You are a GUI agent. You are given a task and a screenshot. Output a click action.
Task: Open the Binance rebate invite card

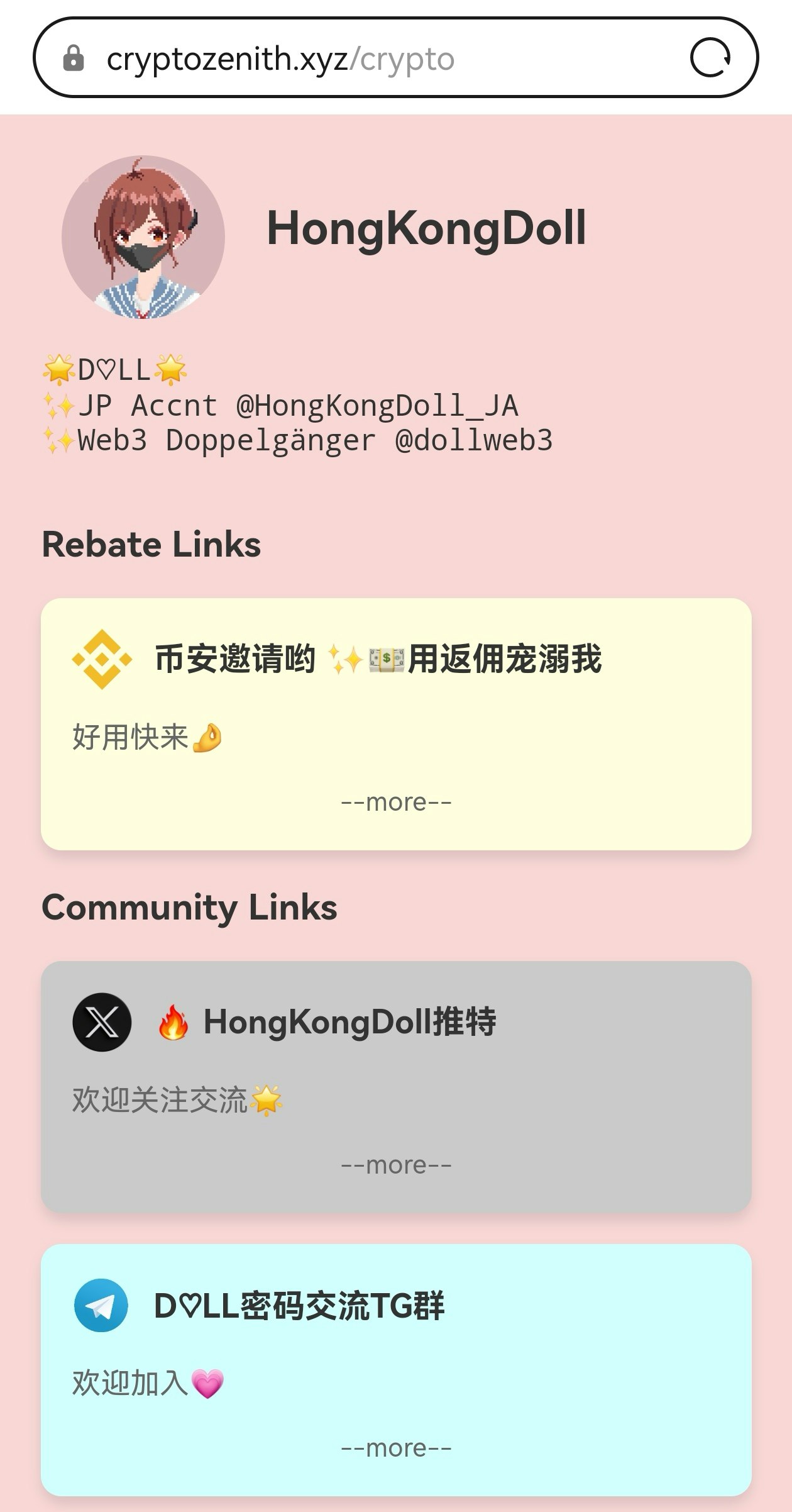click(378, 660)
